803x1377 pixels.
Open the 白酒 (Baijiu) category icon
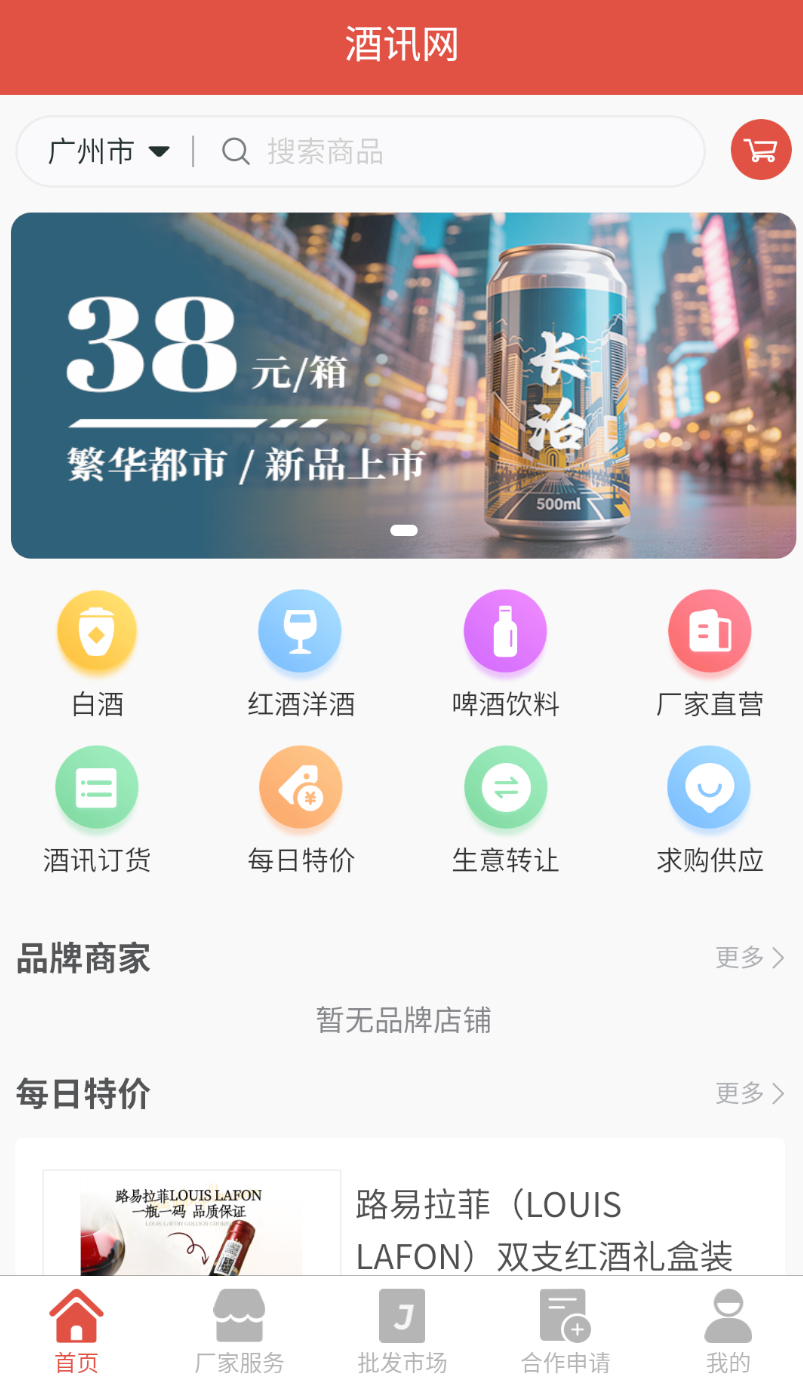96,631
